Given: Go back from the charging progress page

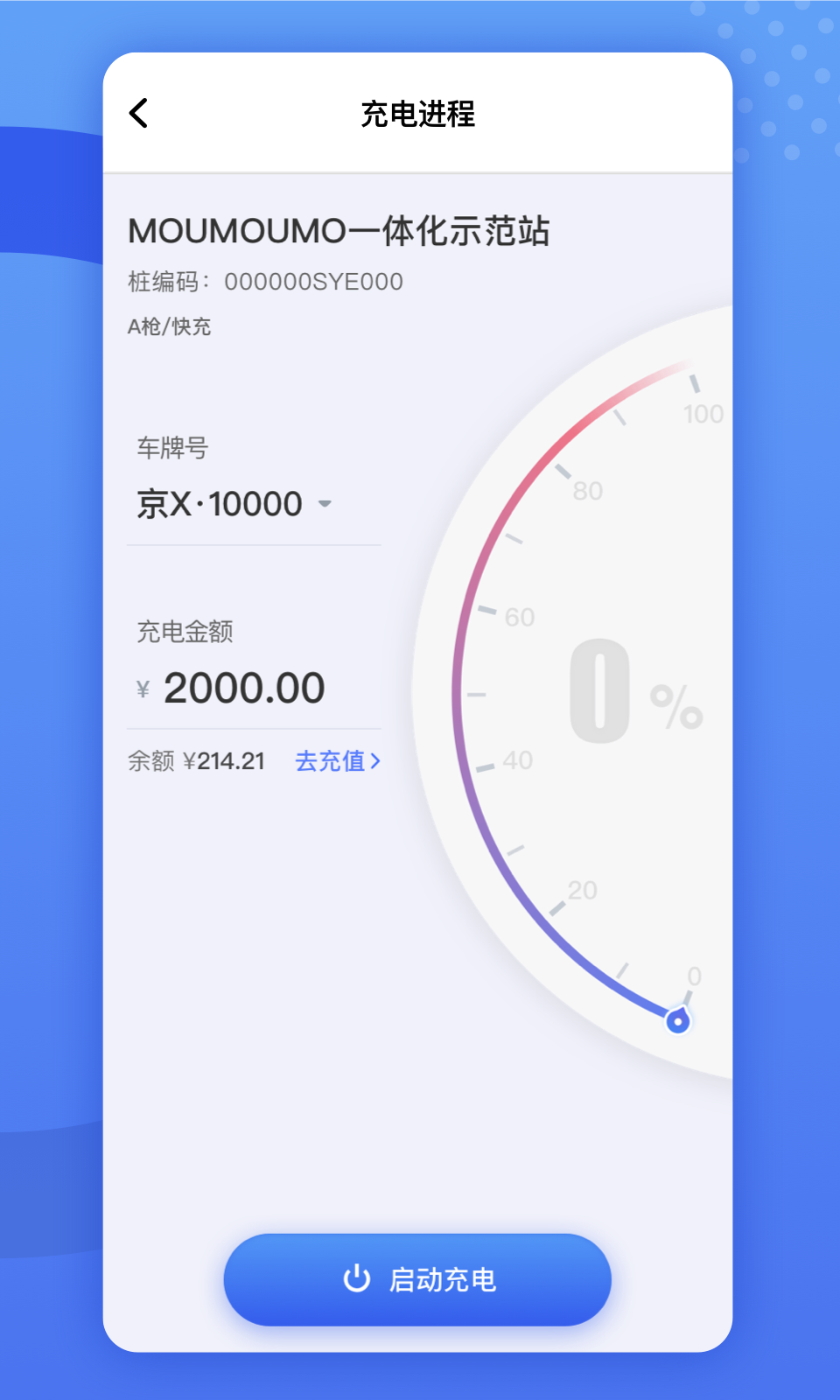Looking at the screenshot, I should [x=138, y=114].
